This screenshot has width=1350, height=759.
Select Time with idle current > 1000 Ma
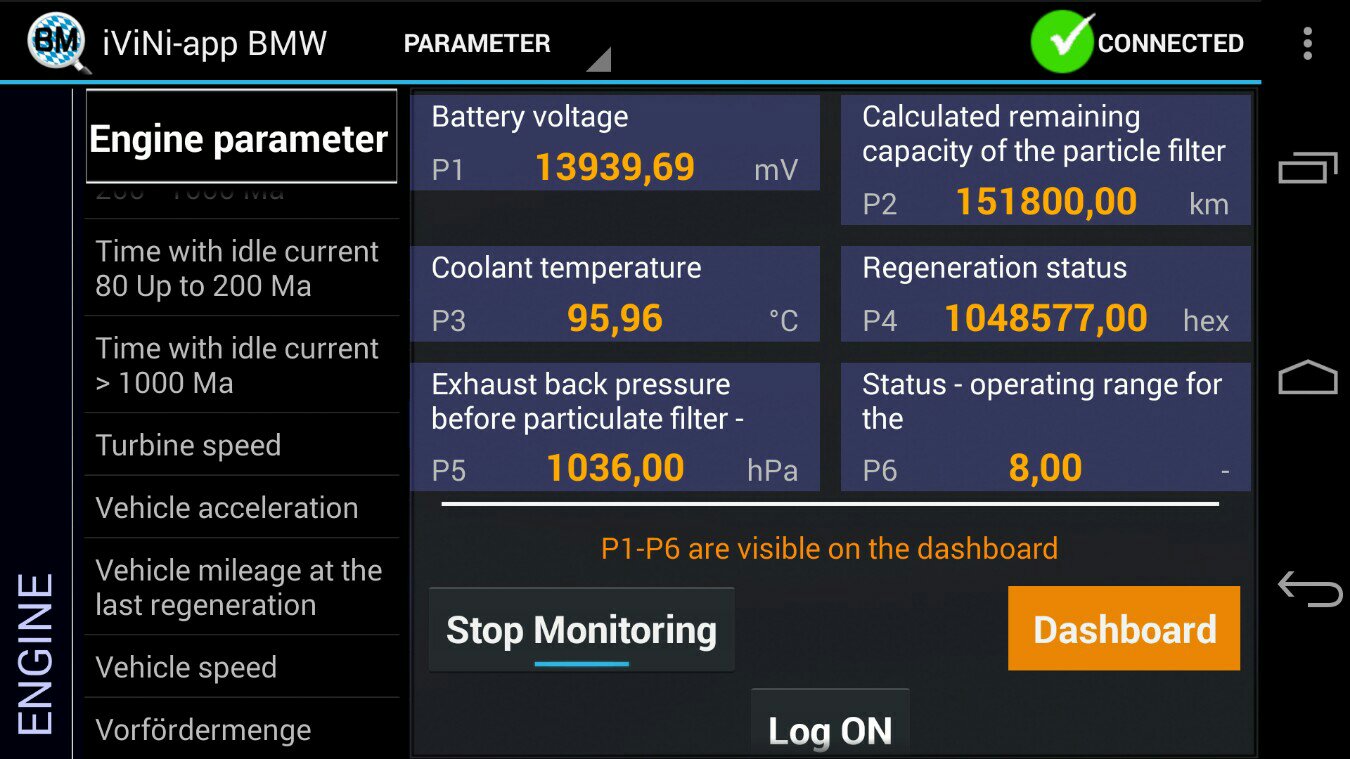[x=240, y=365]
